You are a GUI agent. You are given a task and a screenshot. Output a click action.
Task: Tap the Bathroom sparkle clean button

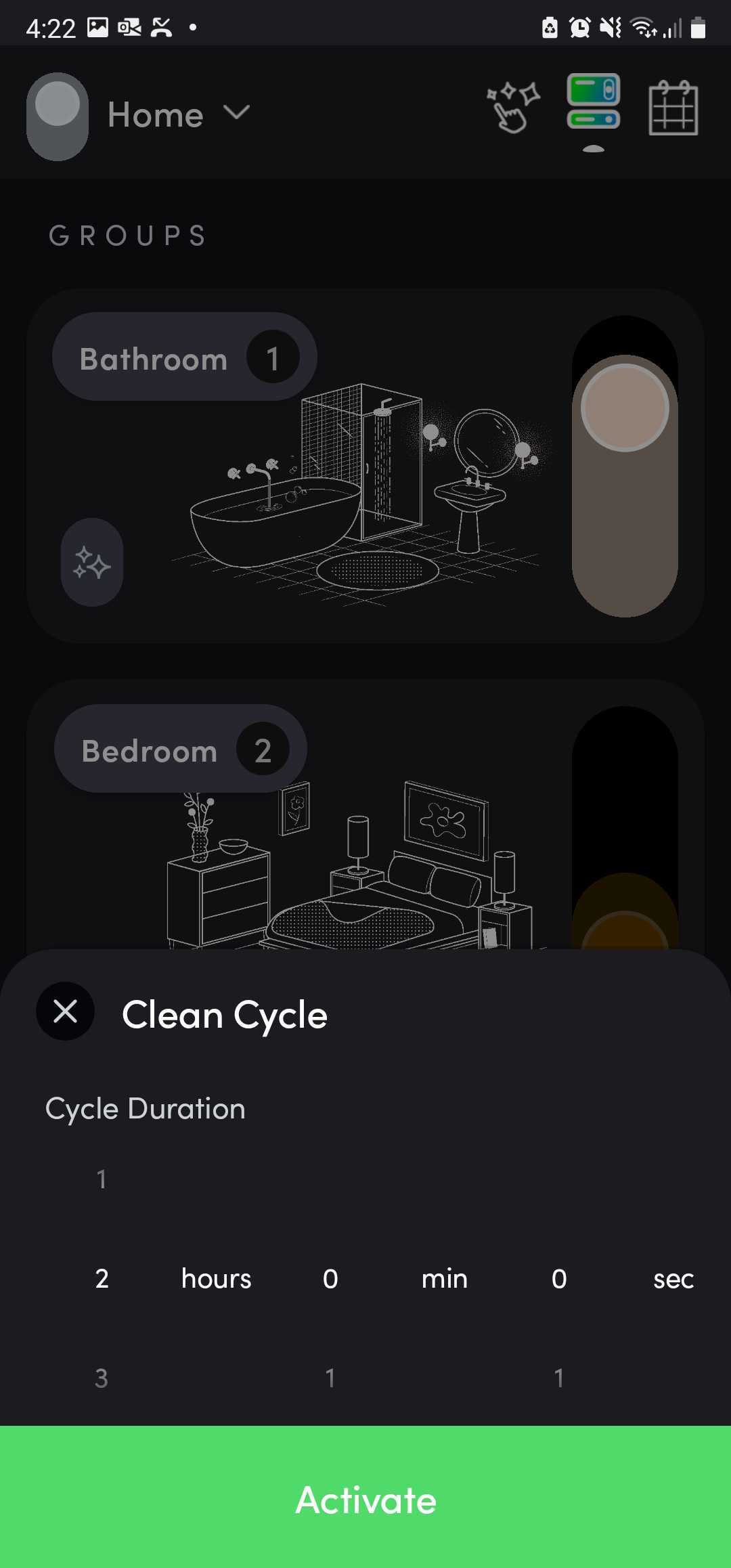pyautogui.click(x=92, y=563)
